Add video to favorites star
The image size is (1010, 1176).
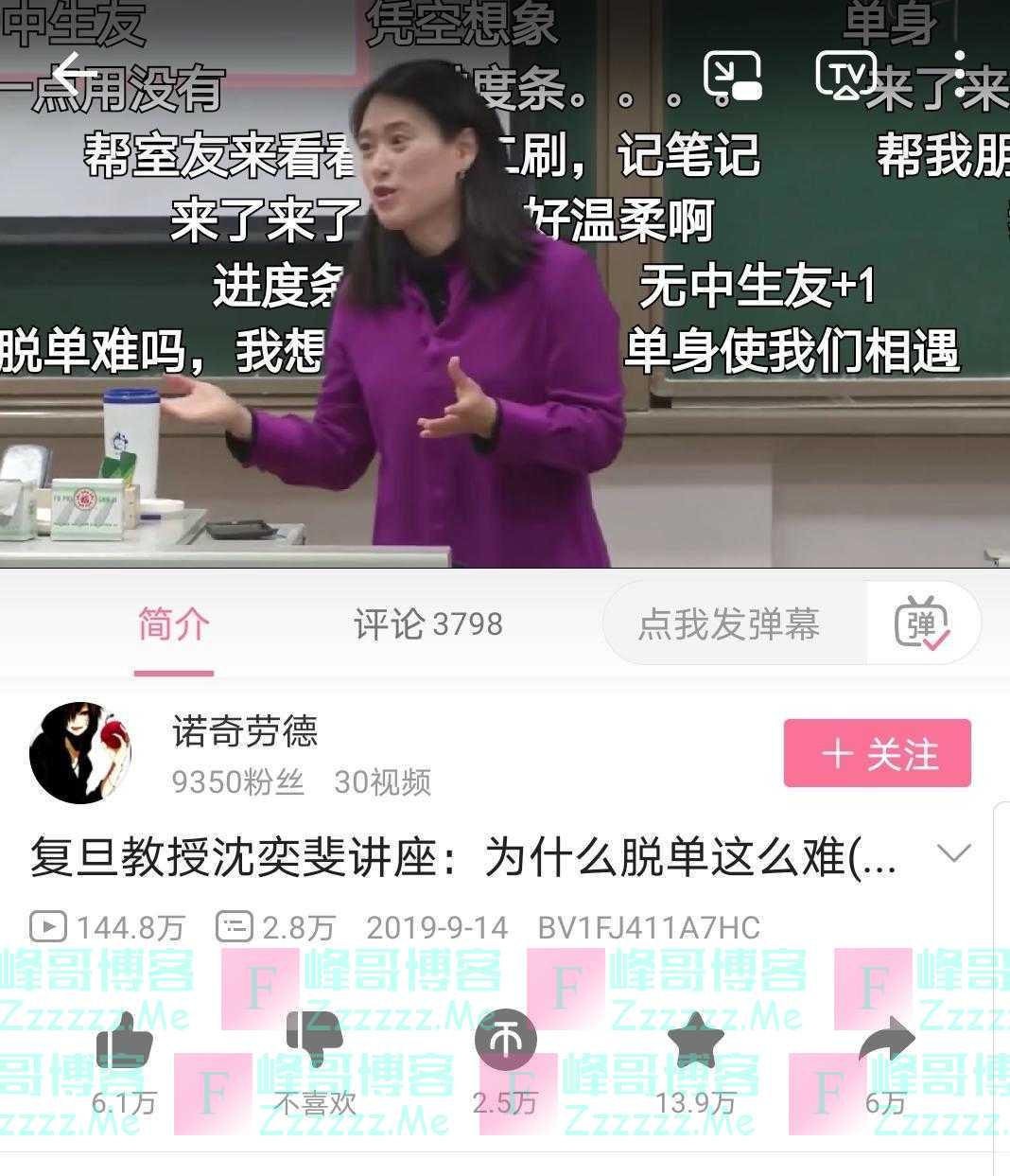pos(695,1041)
